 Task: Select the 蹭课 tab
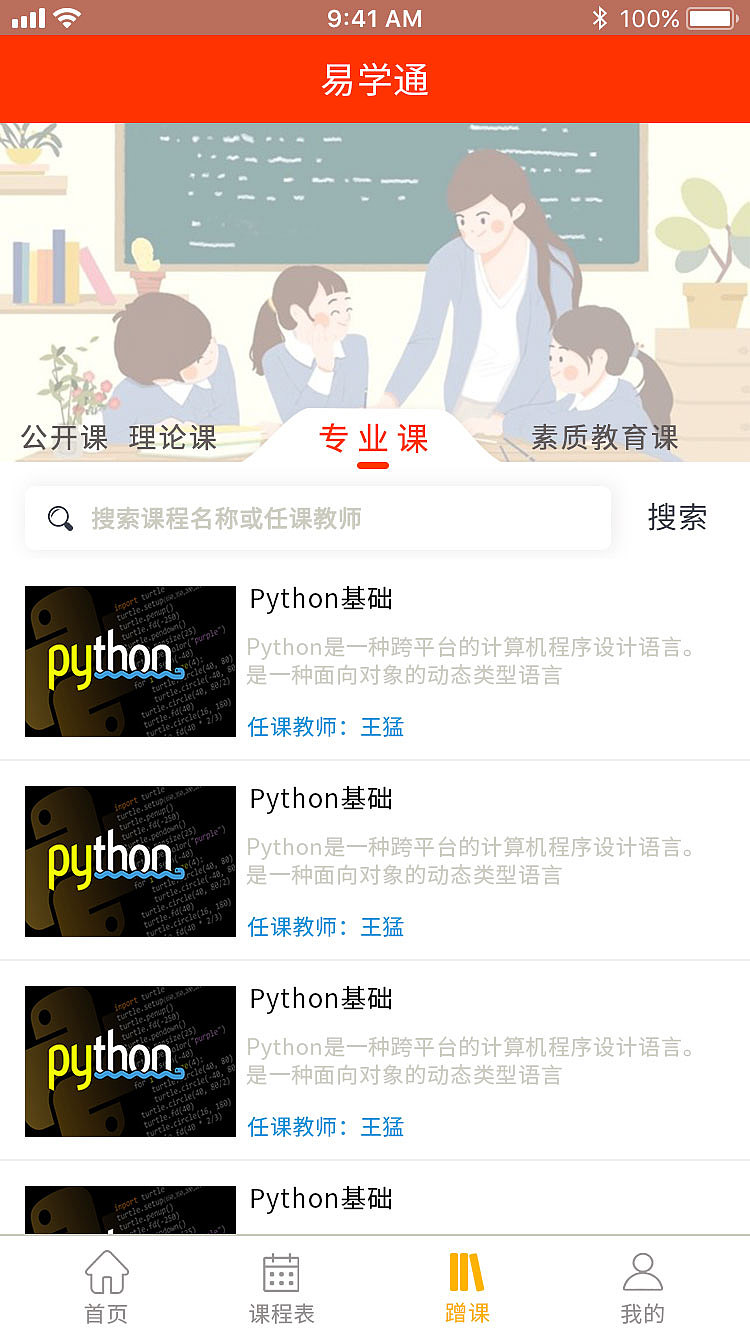pyautogui.click(x=467, y=1287)
